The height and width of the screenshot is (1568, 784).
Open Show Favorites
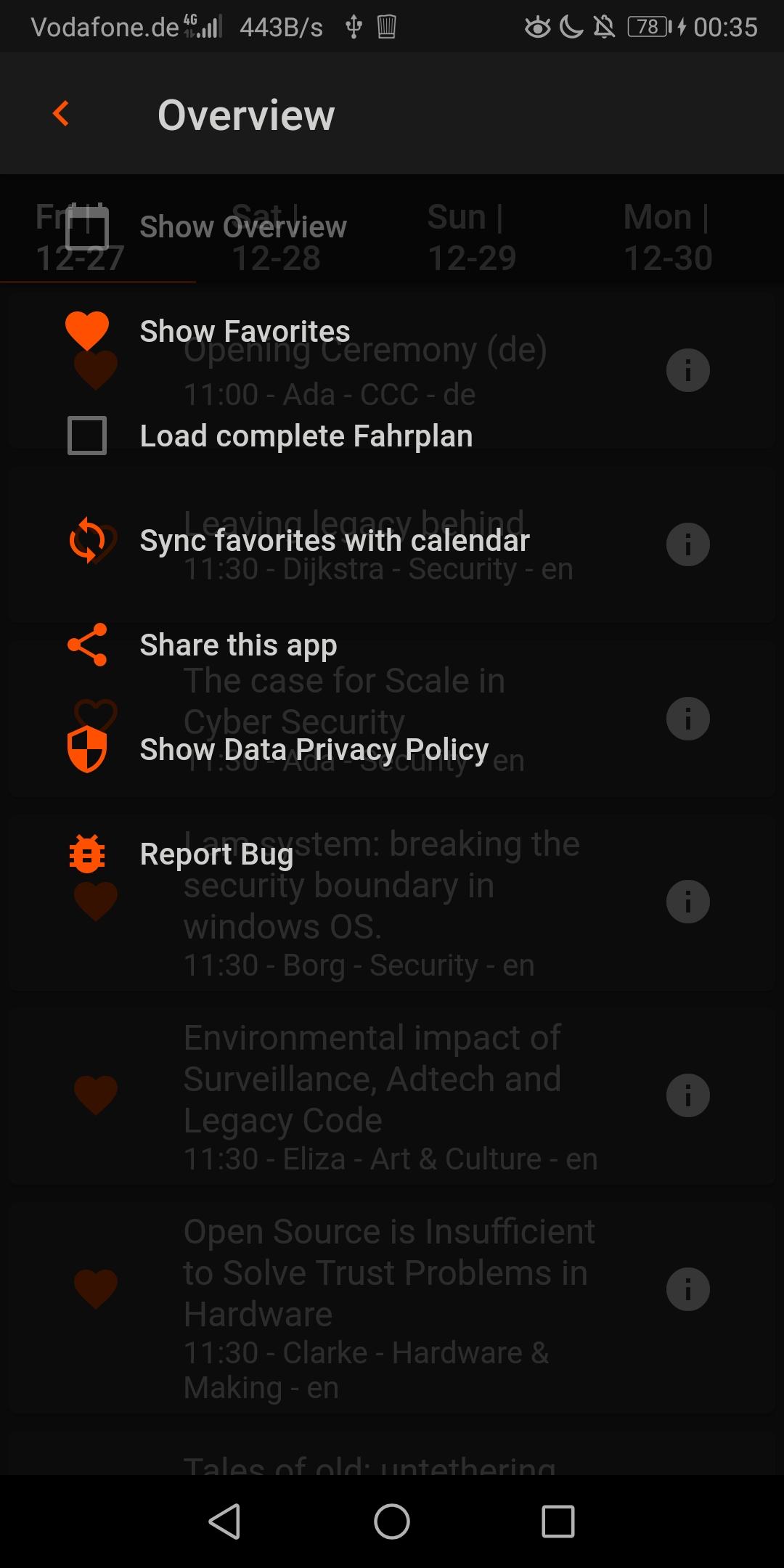pos(245,332)
